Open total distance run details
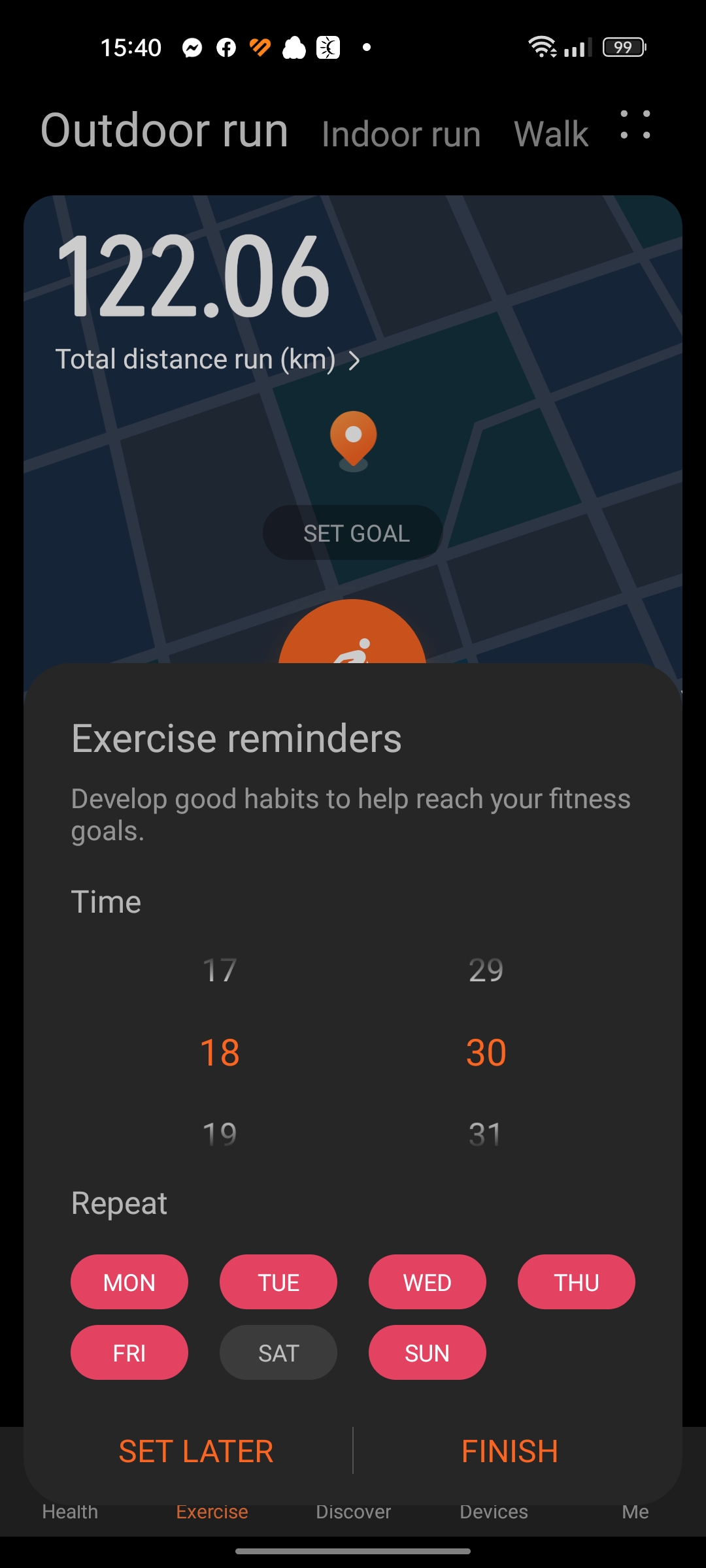706x1568 pixels. tap(208, 359)
